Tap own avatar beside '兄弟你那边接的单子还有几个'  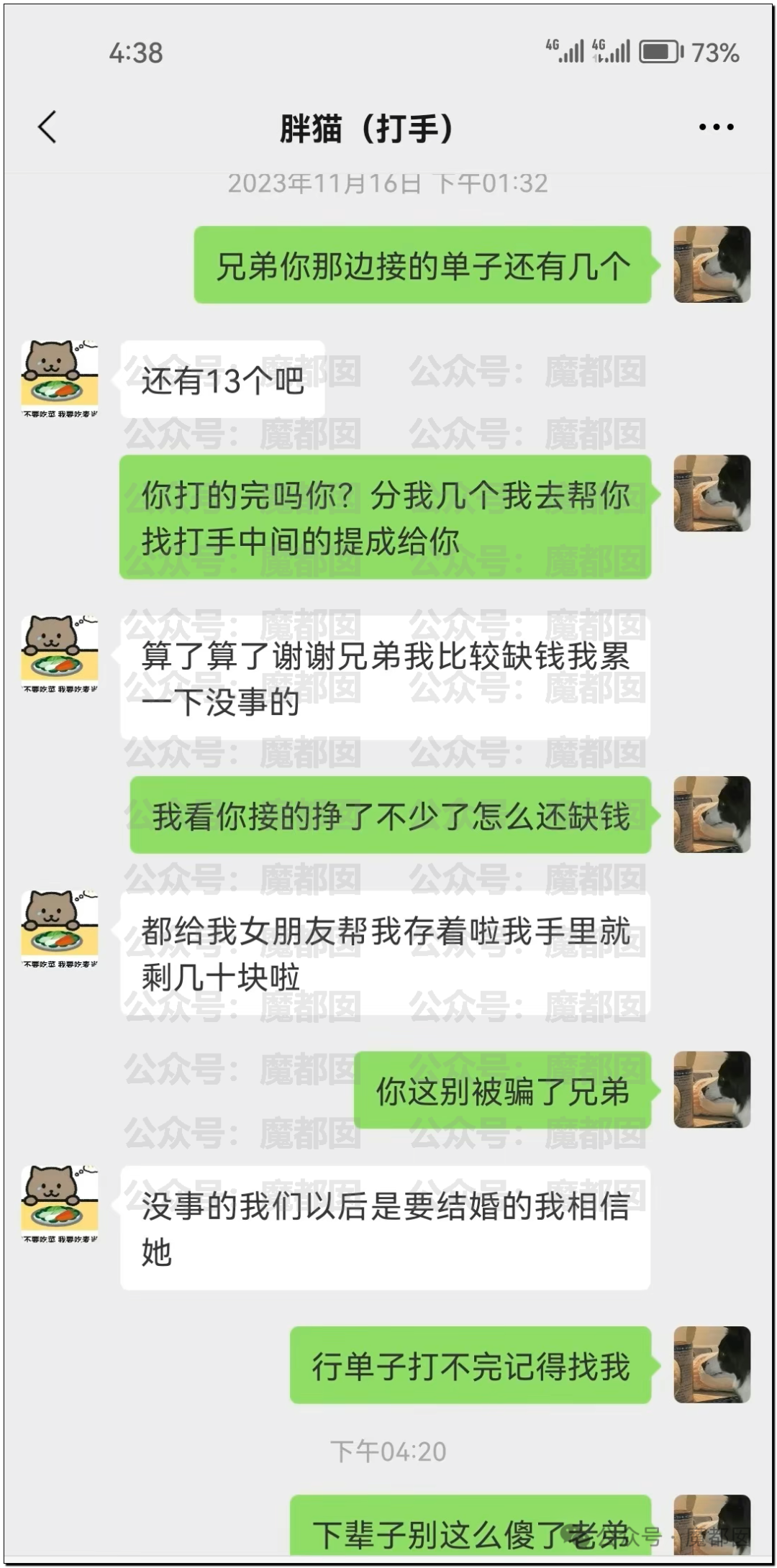point(712,264)
